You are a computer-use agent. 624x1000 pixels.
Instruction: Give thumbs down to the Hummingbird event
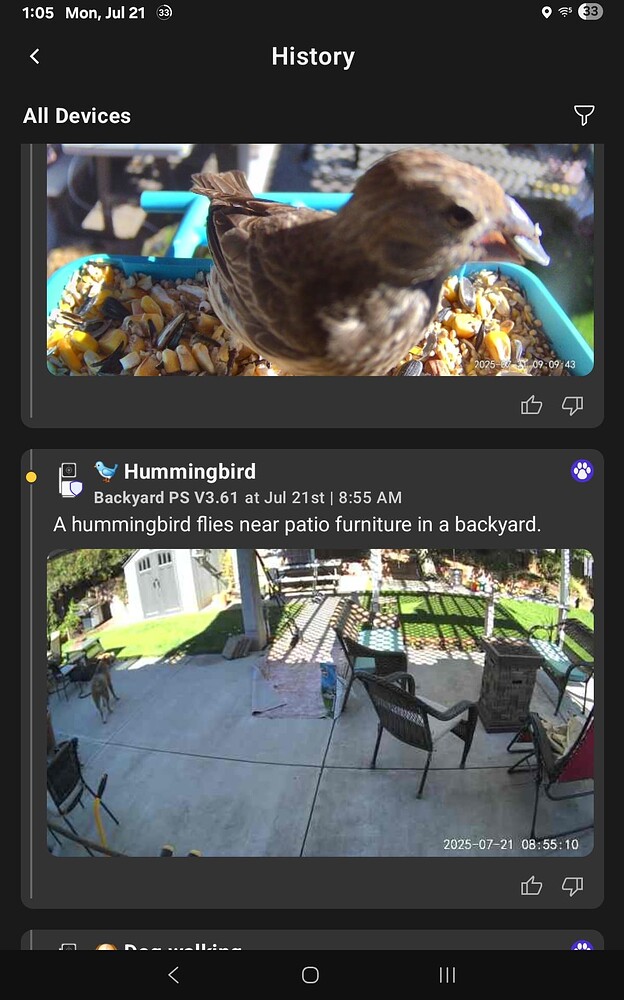coord(572,886)
